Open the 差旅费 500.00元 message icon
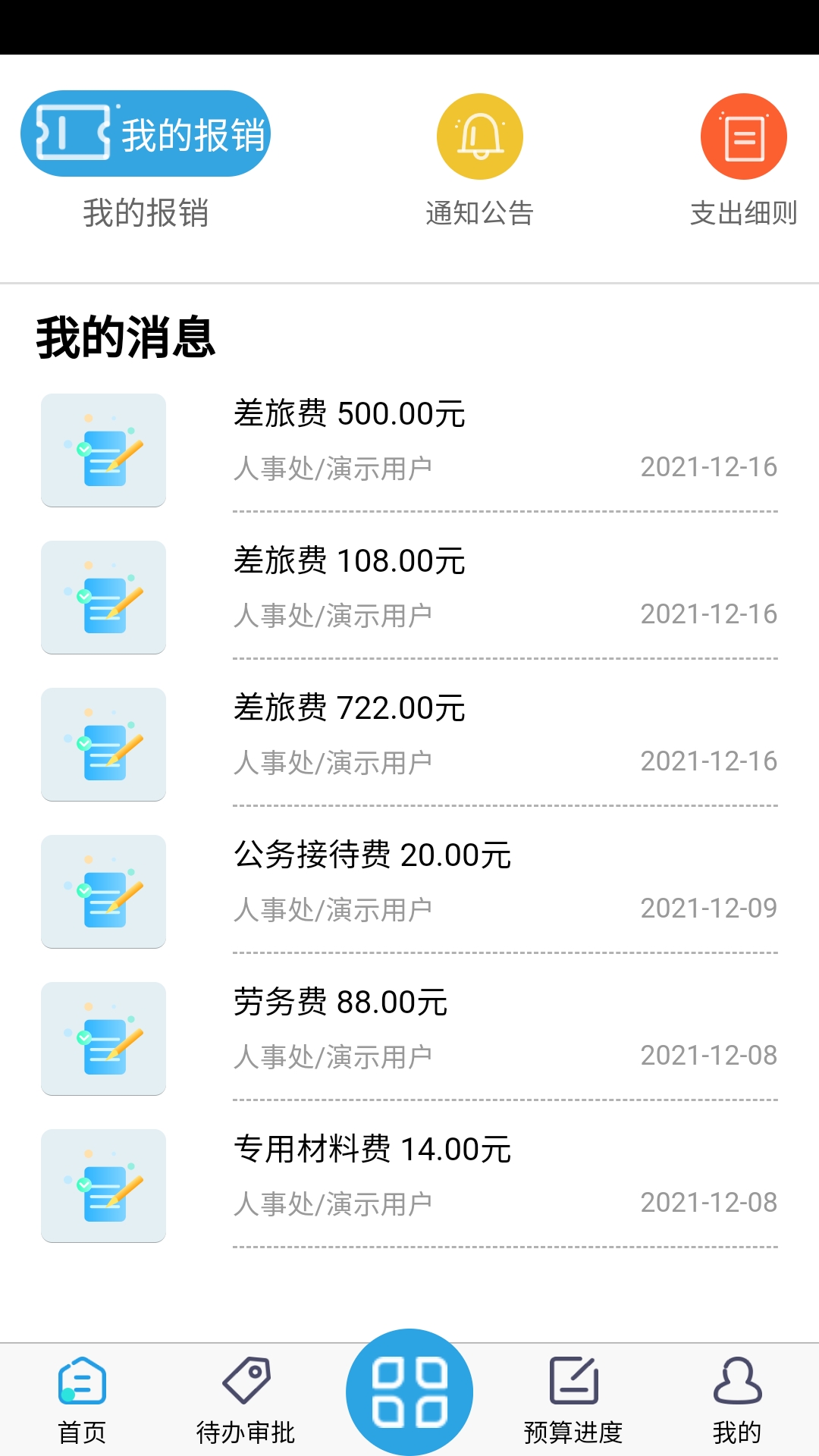 click(103, 450)
